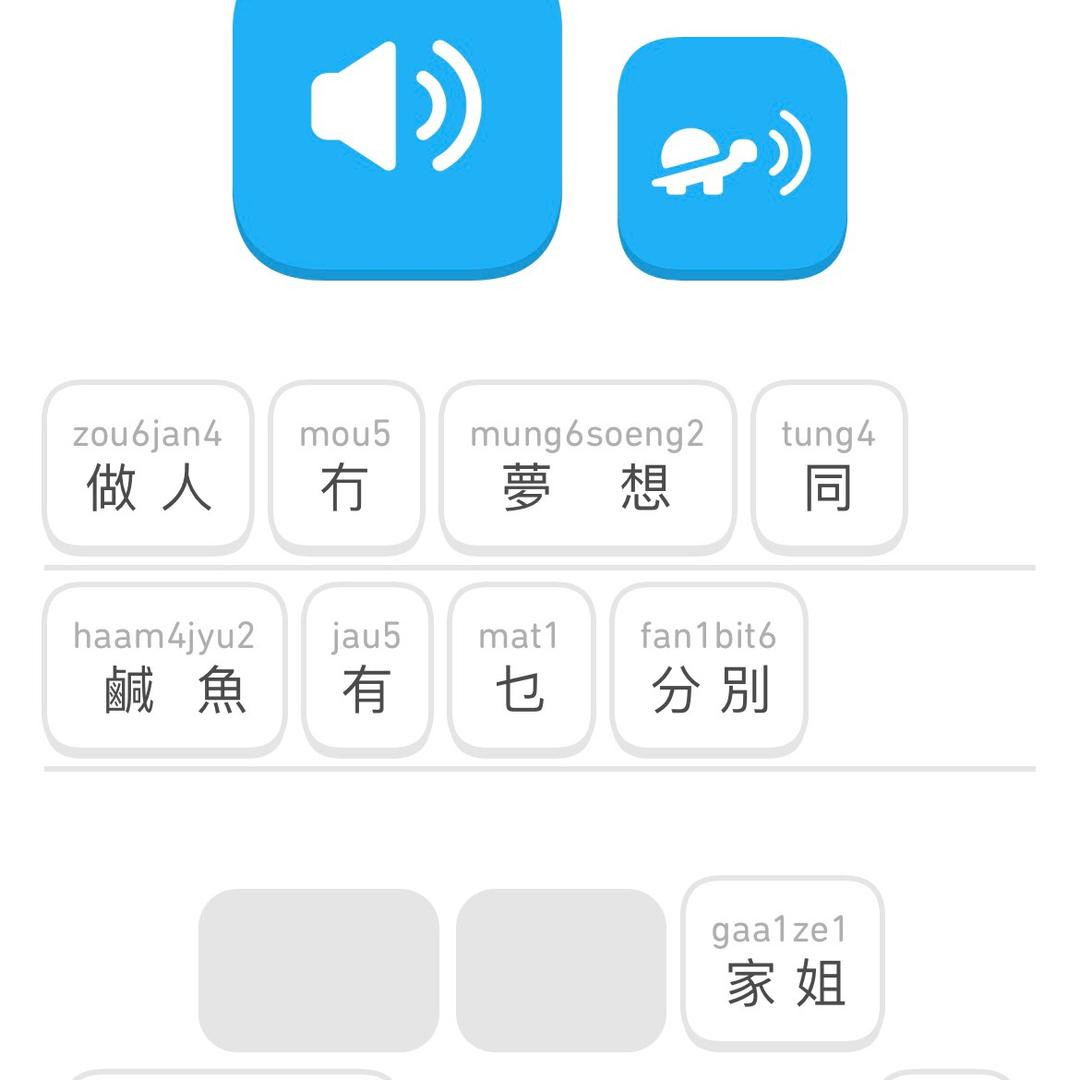1080x1080 pixels.
Task: Remove the fan1bit6 分別 word tile
Action: [708, 669]
